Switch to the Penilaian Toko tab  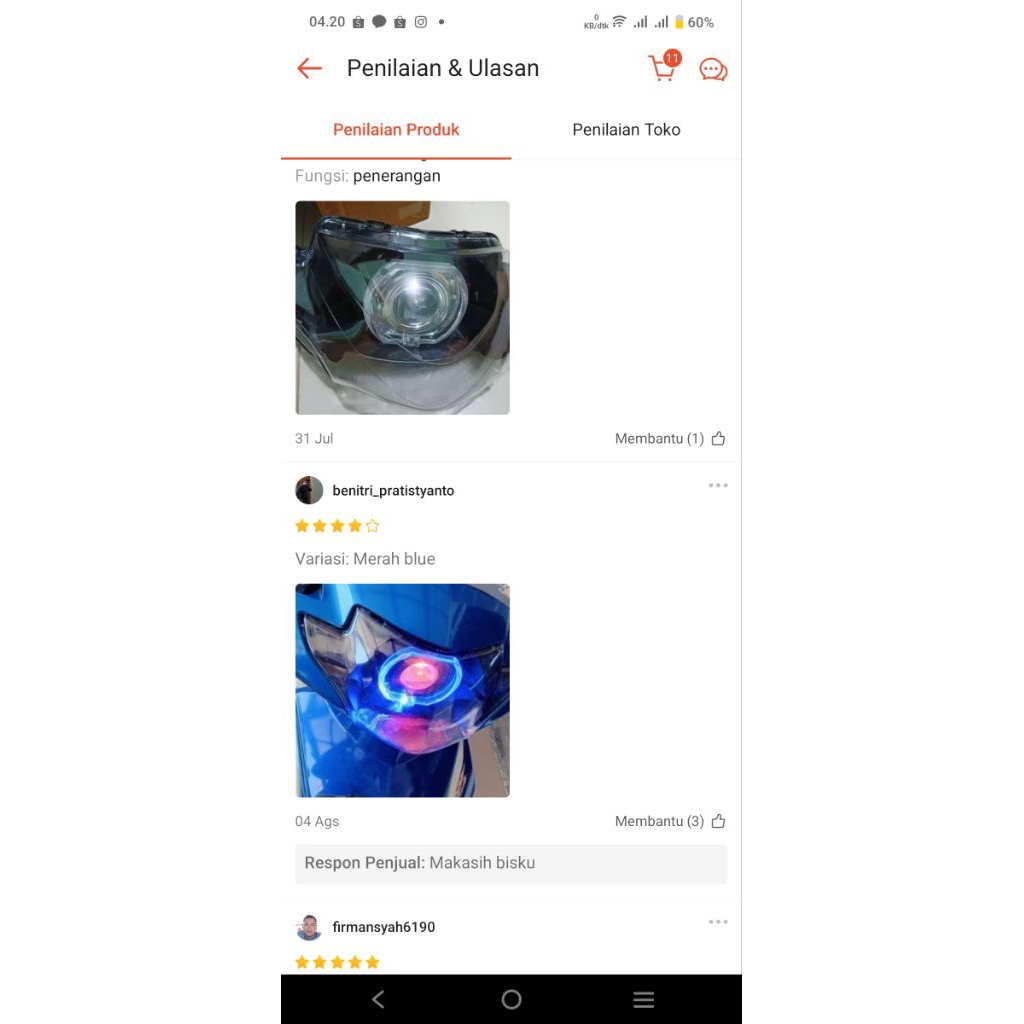click(626, 130)
